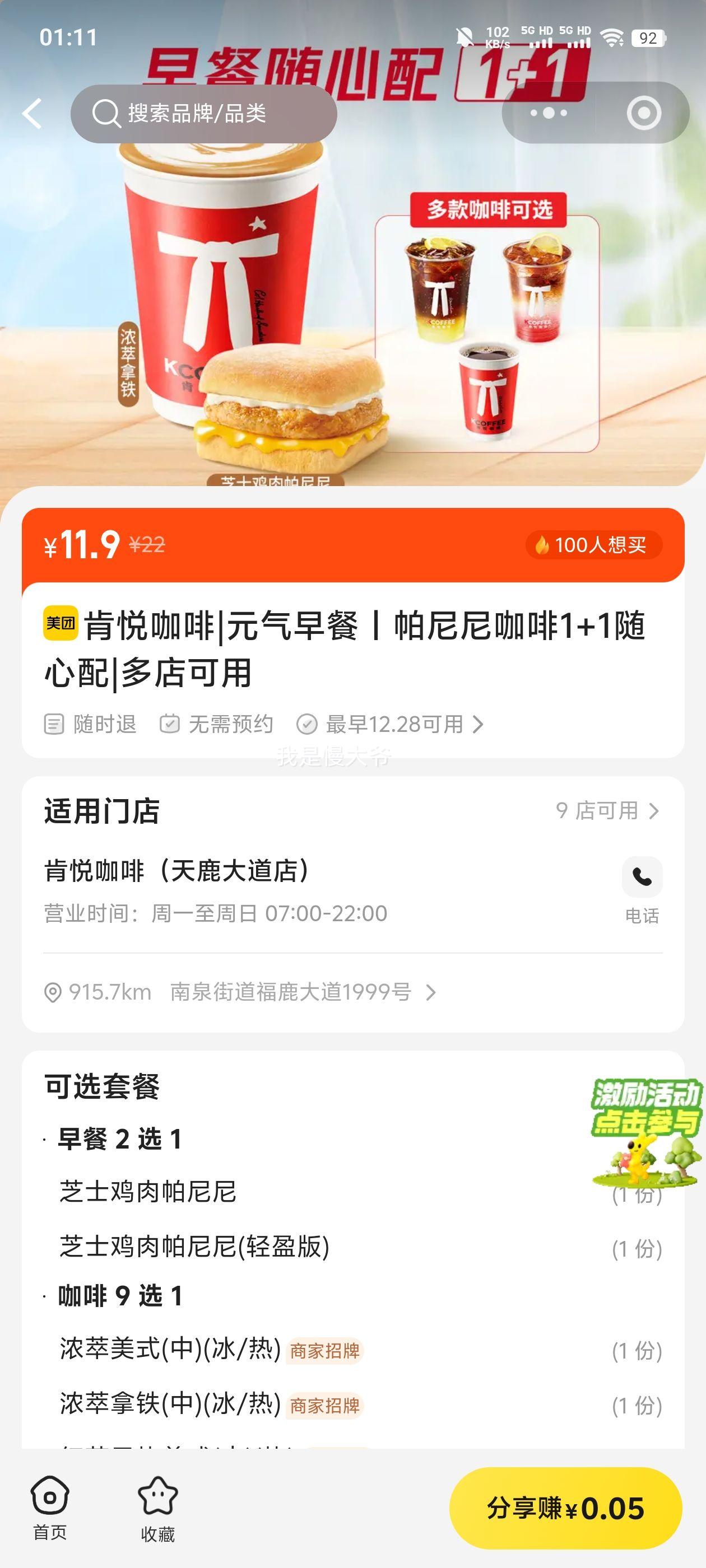Tap 分享赚¥0.05 to share and earn
The height and width of the screenshot is (1568, 706).
point(565,1508)
